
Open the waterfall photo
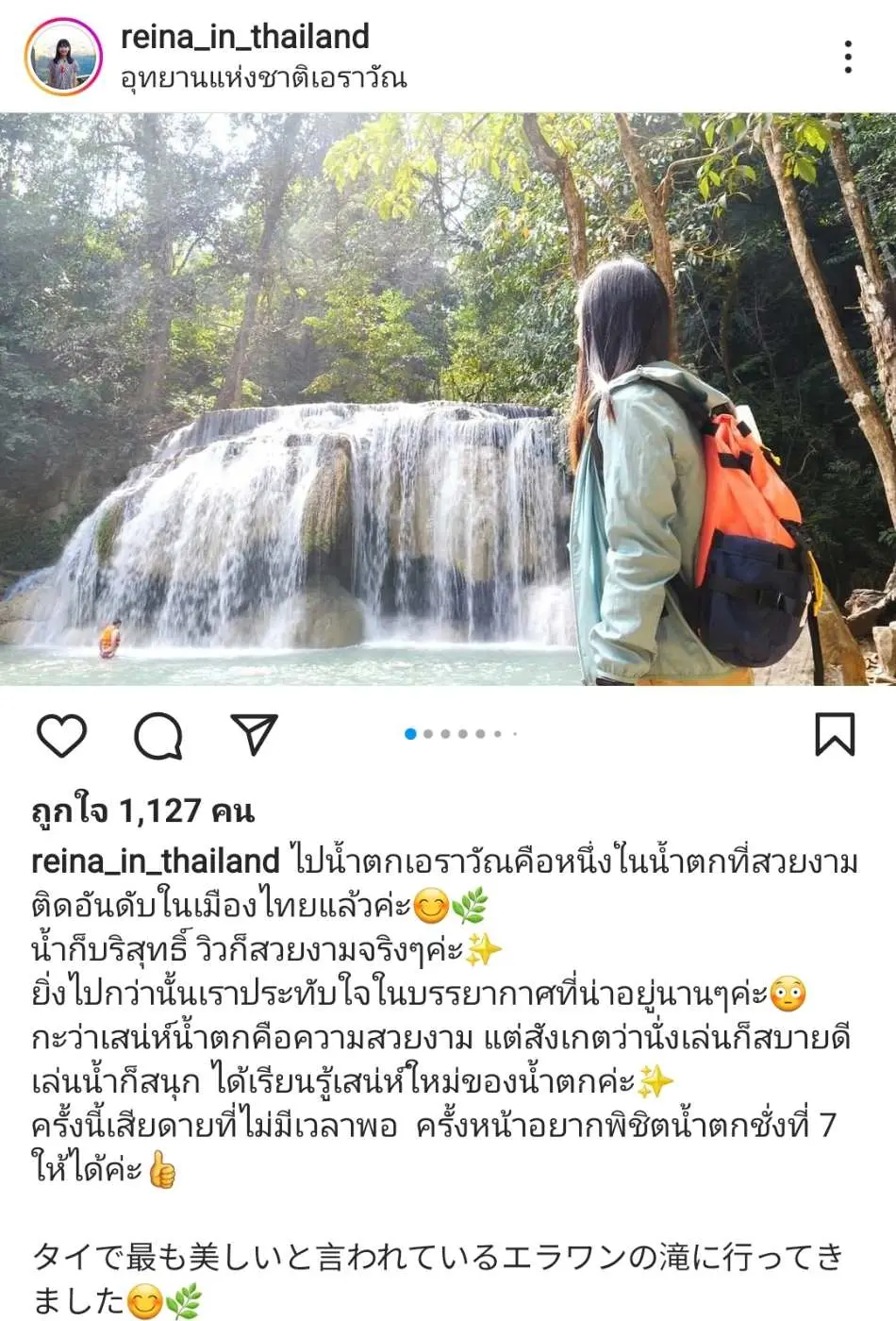click(x=448, y=398)
